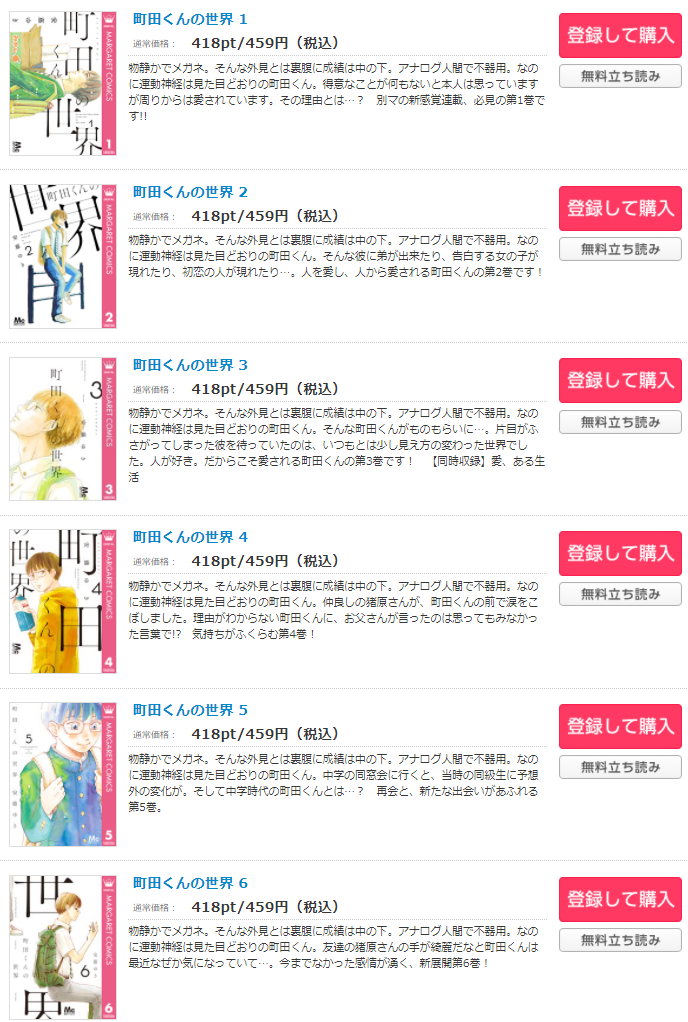The image size is (688, 1022).
Task: Tap 無料立ち読み for 町田くんの世界 1
Action: coord(620,76)
